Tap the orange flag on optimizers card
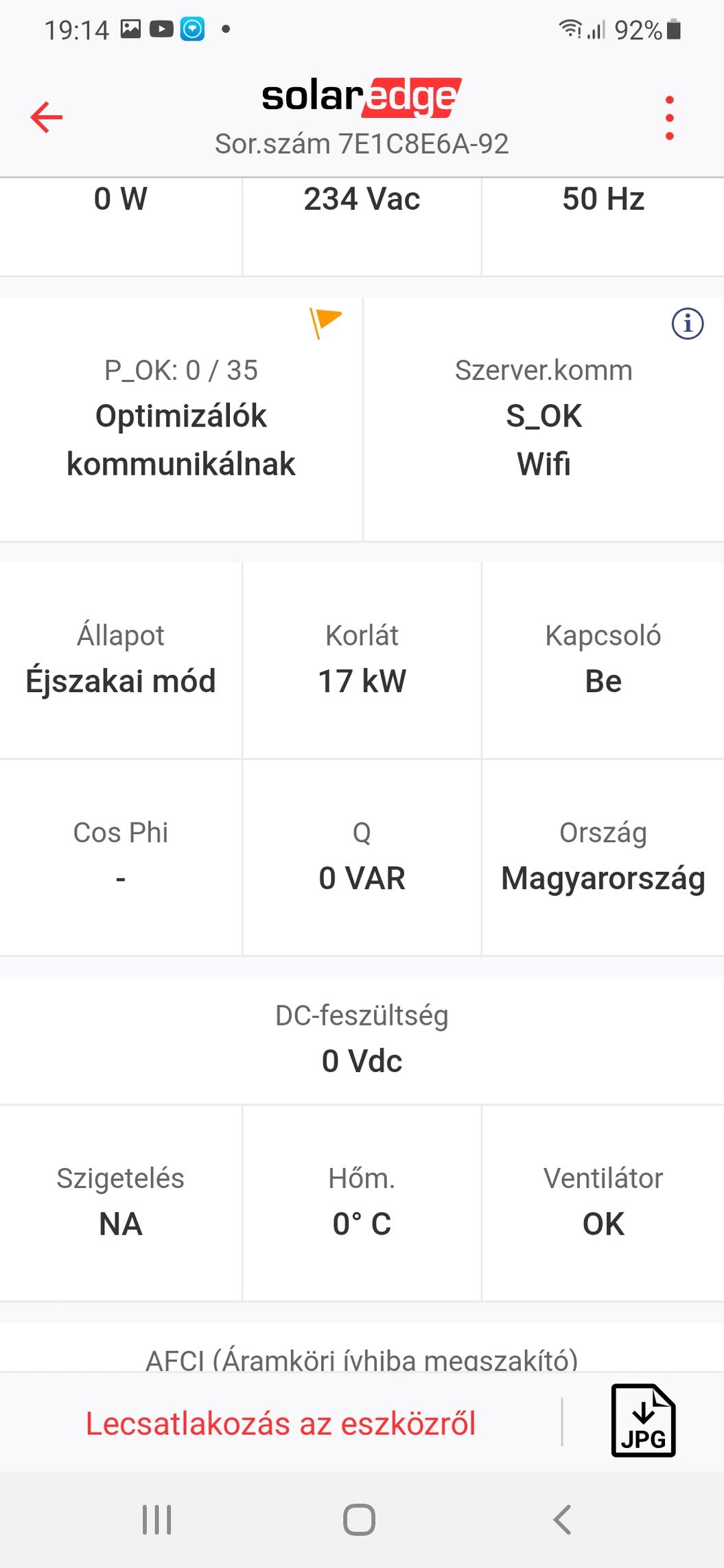 tap(325, 322)
